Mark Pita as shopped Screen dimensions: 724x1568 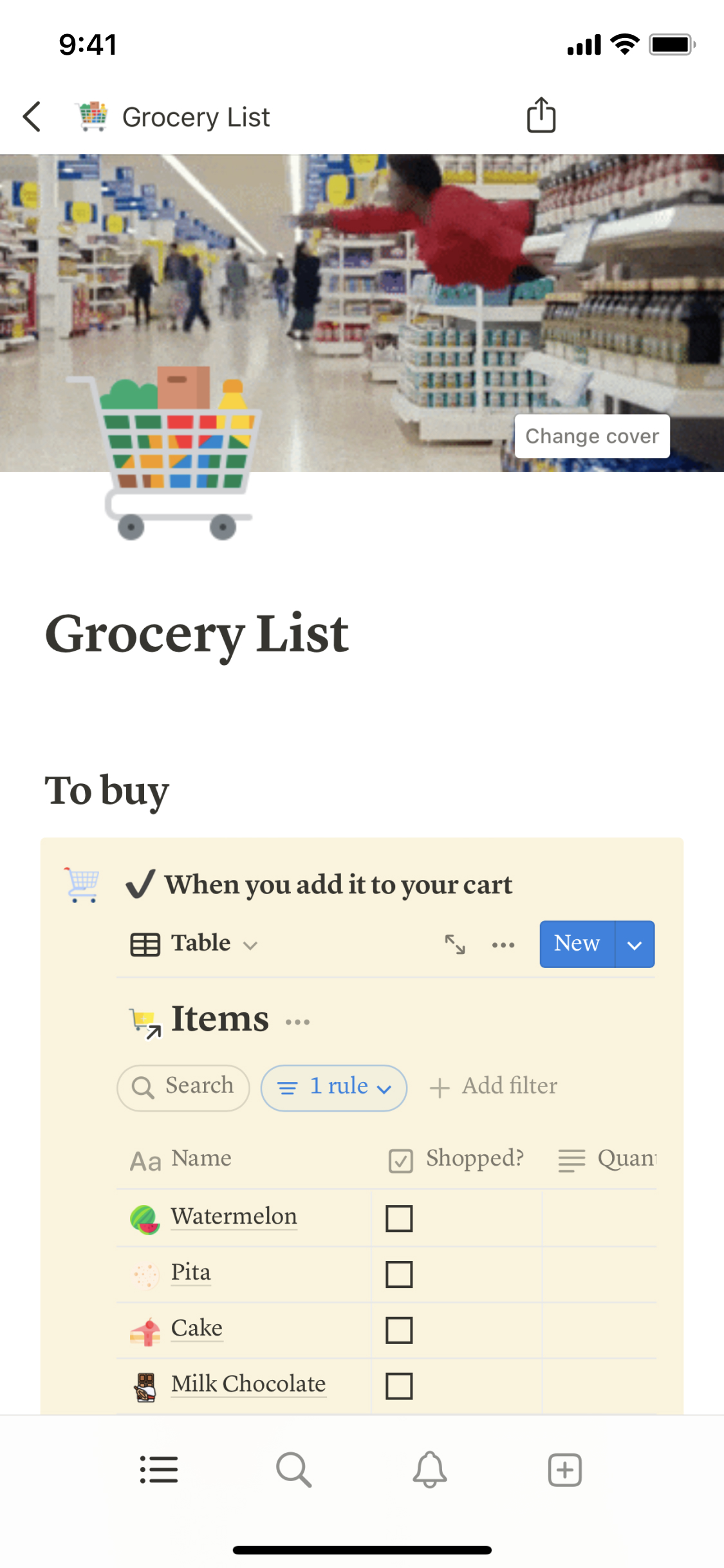(x=399, y=1274)
